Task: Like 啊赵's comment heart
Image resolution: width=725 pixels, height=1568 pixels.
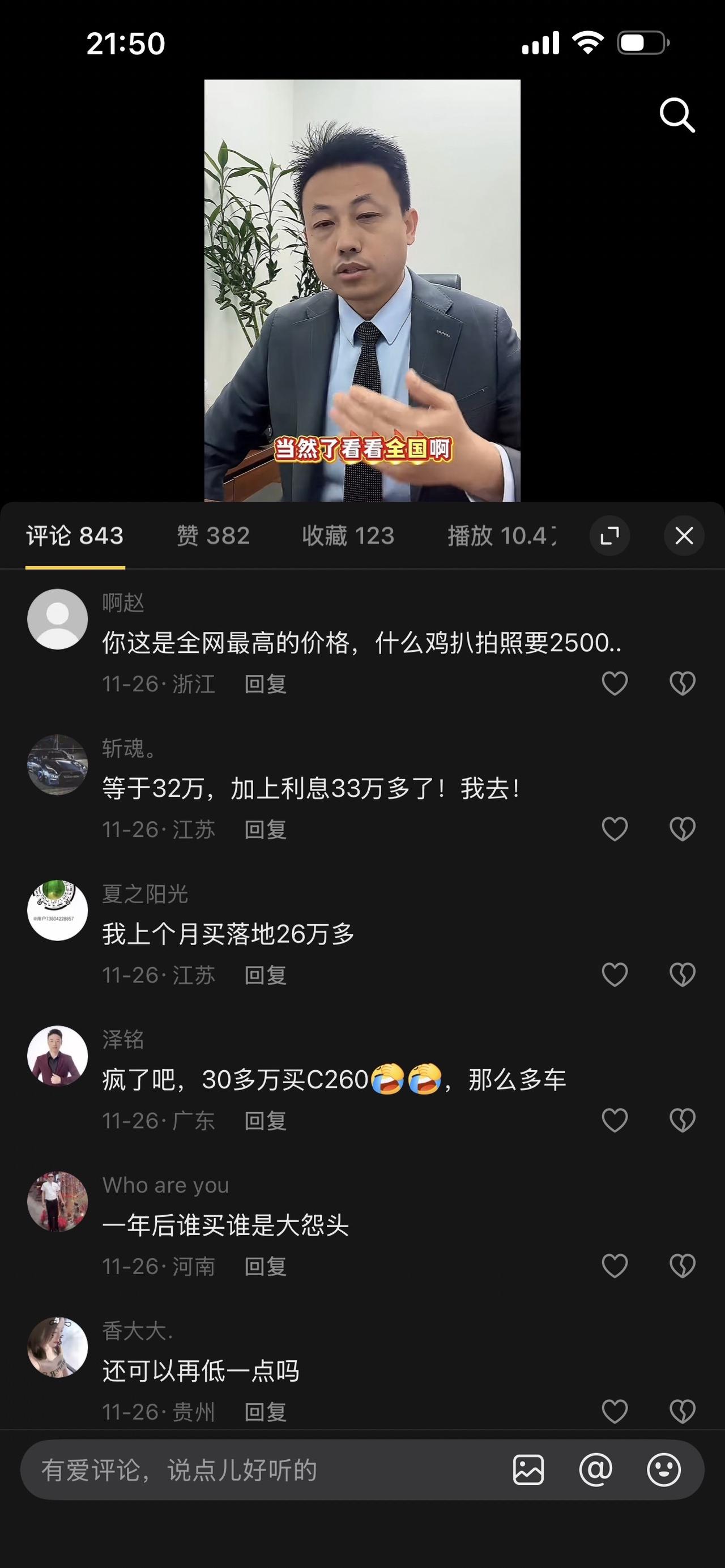Action: coord(616,683)
